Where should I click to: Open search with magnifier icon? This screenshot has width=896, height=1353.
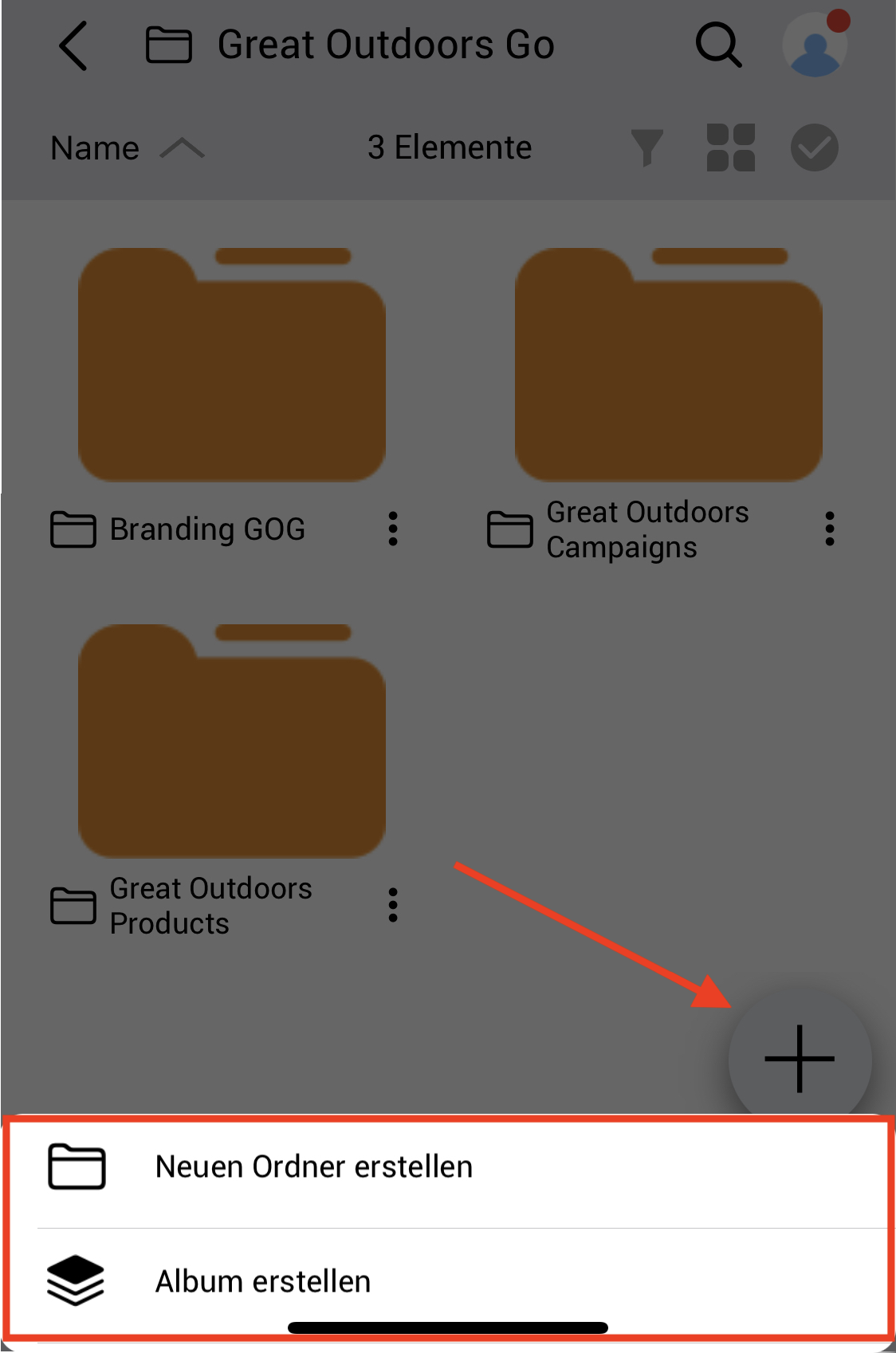(718, 45)
